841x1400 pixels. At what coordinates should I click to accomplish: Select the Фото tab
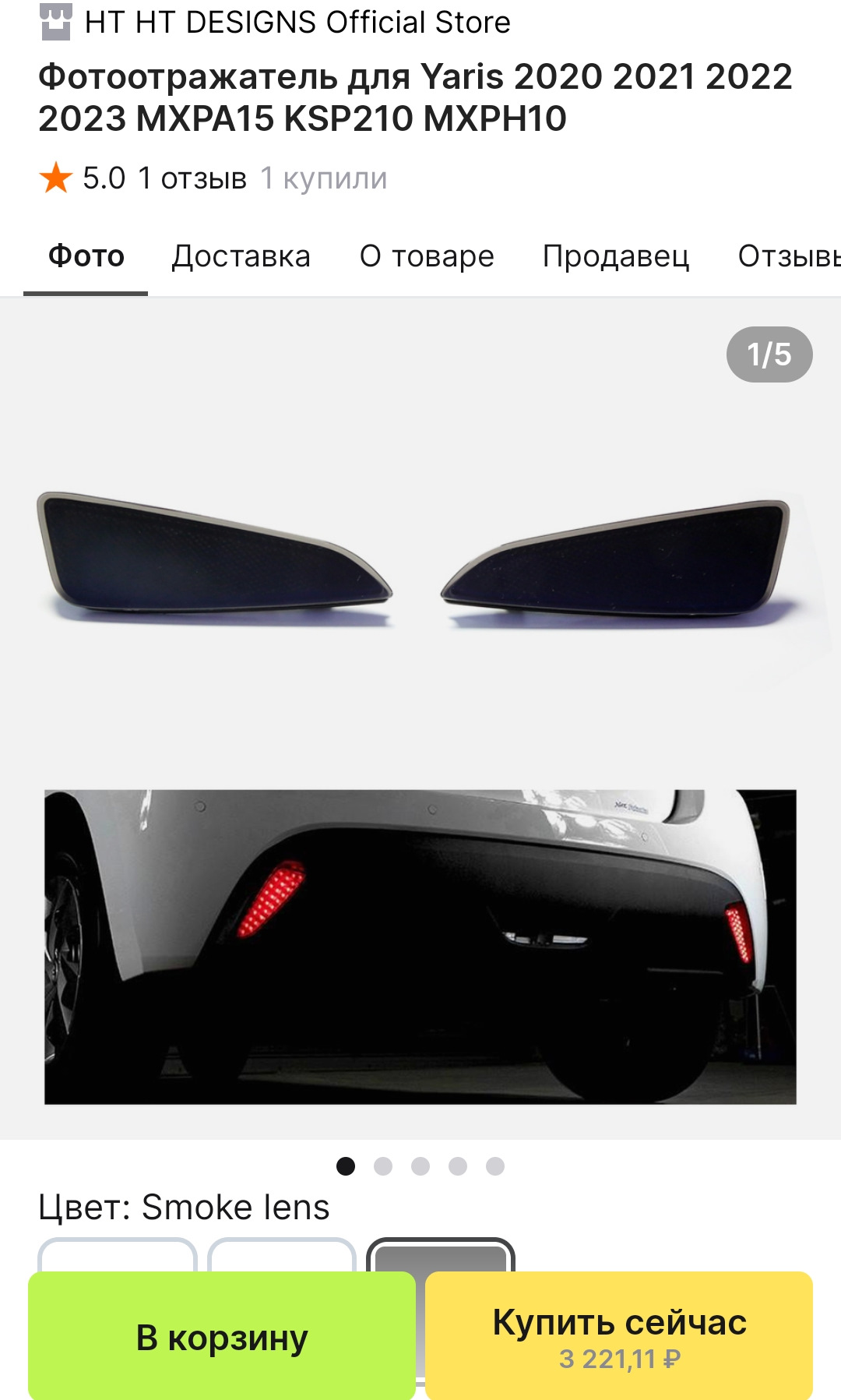[x=86, y=256]
